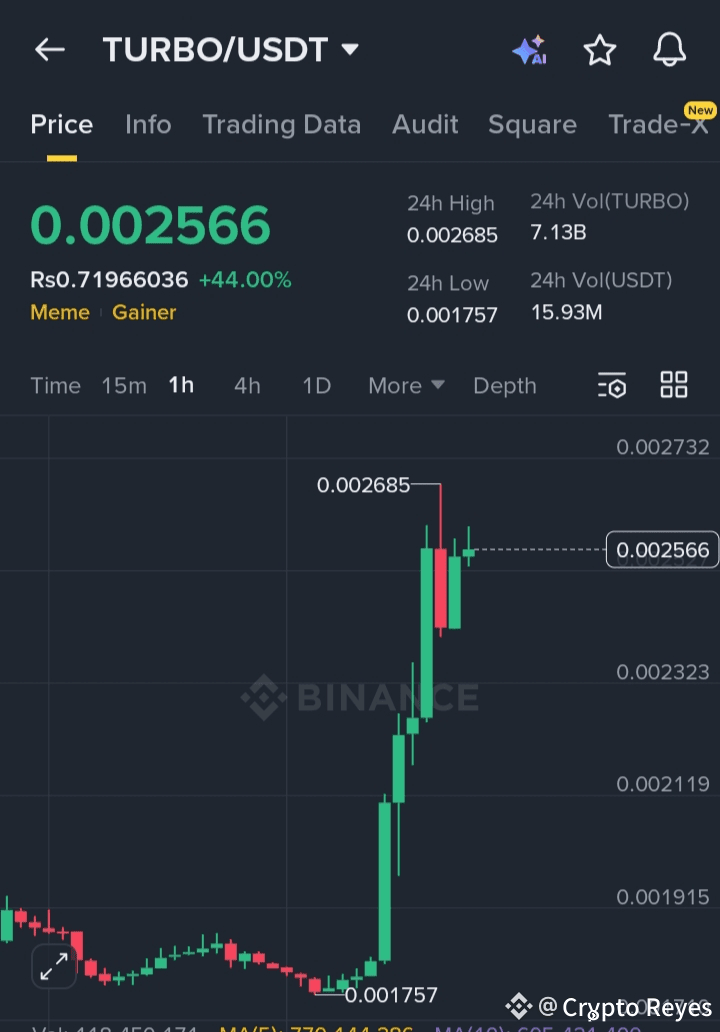Select the 1D interval
The image size is (720, 1032).
[316, 386]
